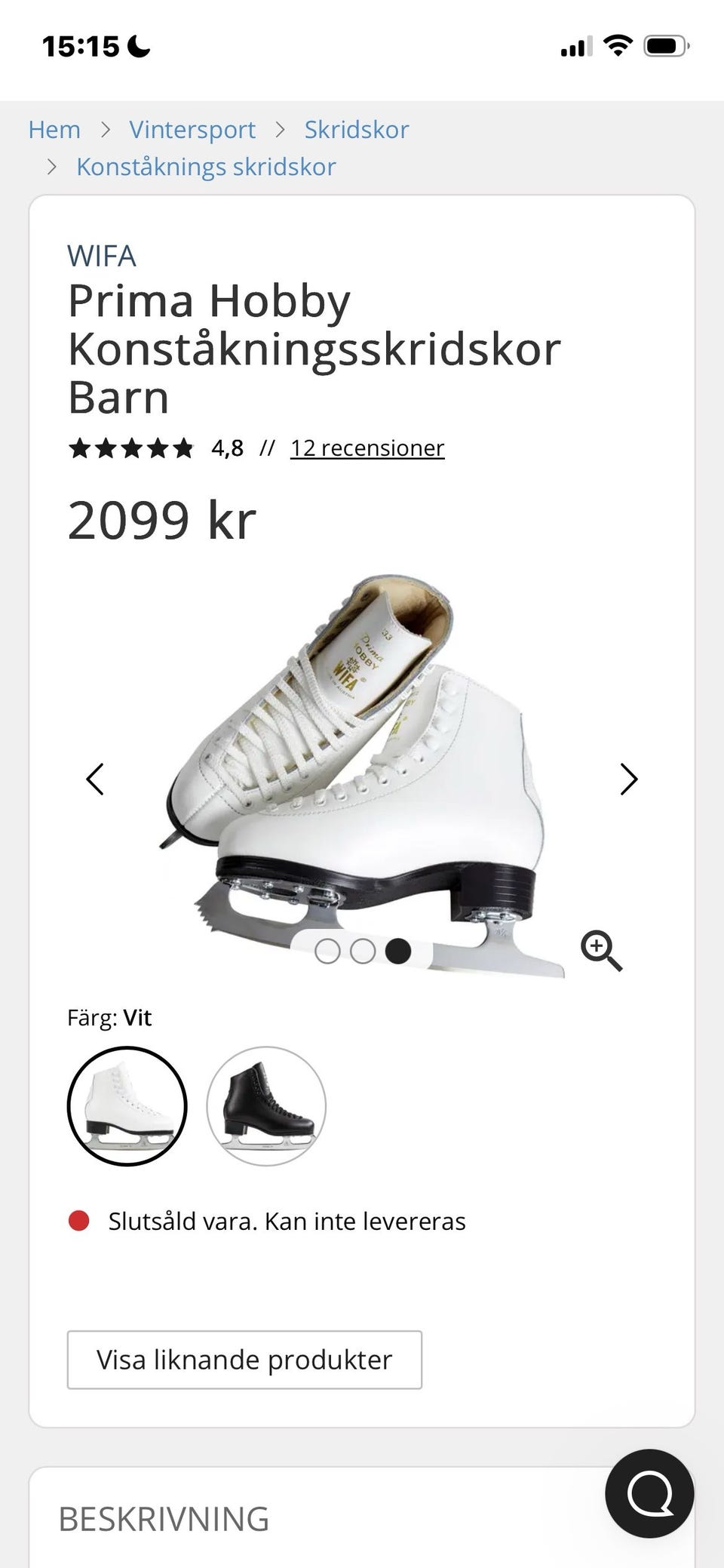The height and width of the screenshot is (1568, 724).
Task: Open the Vintersport breadcrumb
Action: 192,130
